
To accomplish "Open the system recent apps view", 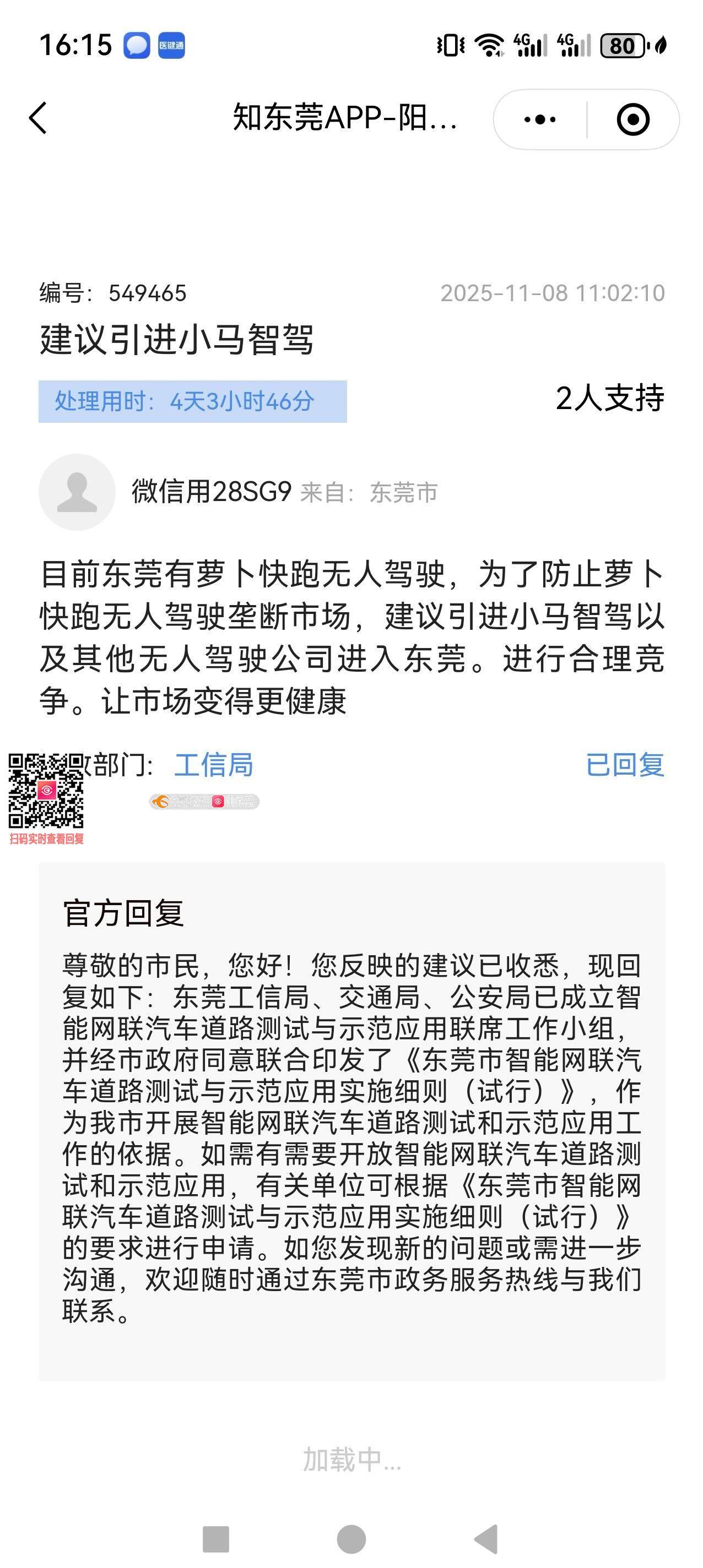I will pos(215,1539).
